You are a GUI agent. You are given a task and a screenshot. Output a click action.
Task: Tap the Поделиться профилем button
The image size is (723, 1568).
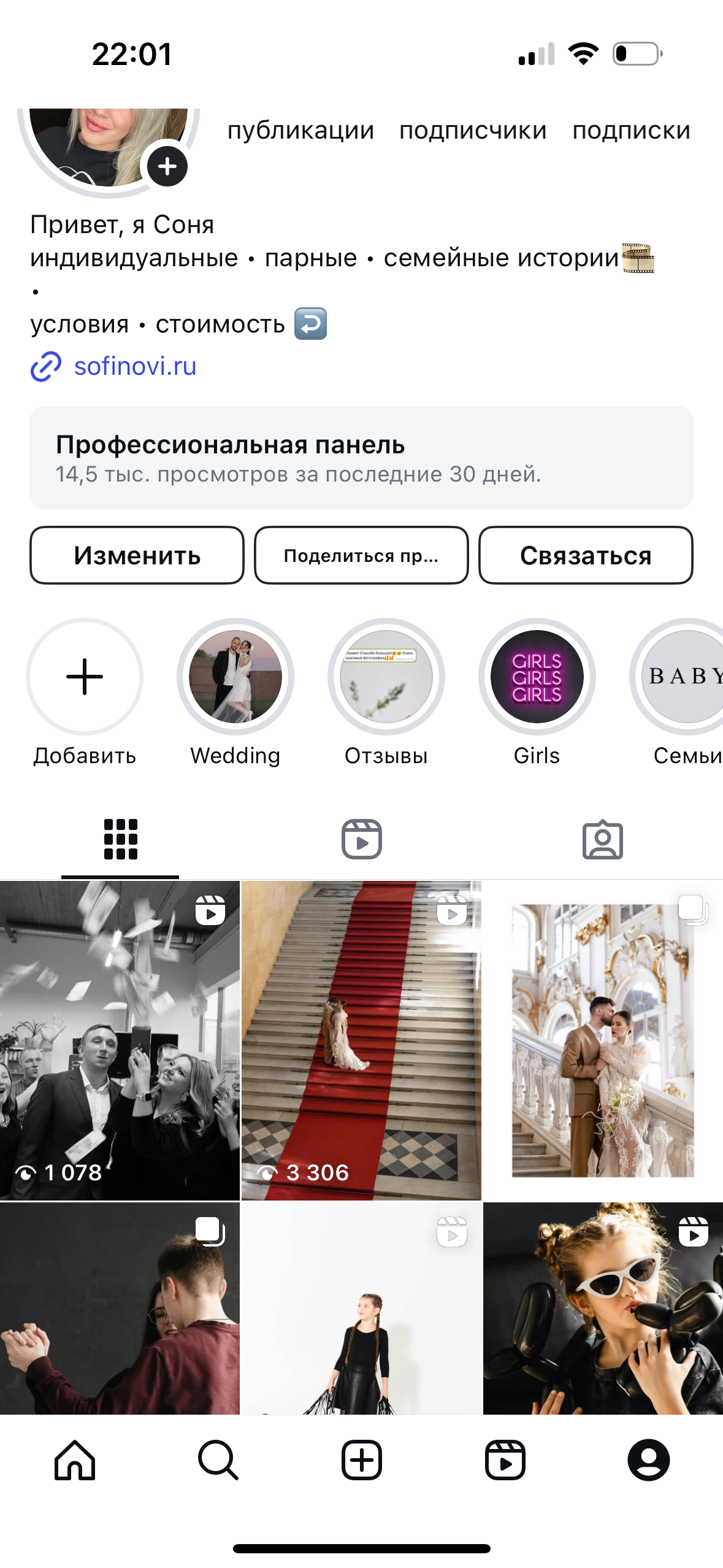pos(361,555)
